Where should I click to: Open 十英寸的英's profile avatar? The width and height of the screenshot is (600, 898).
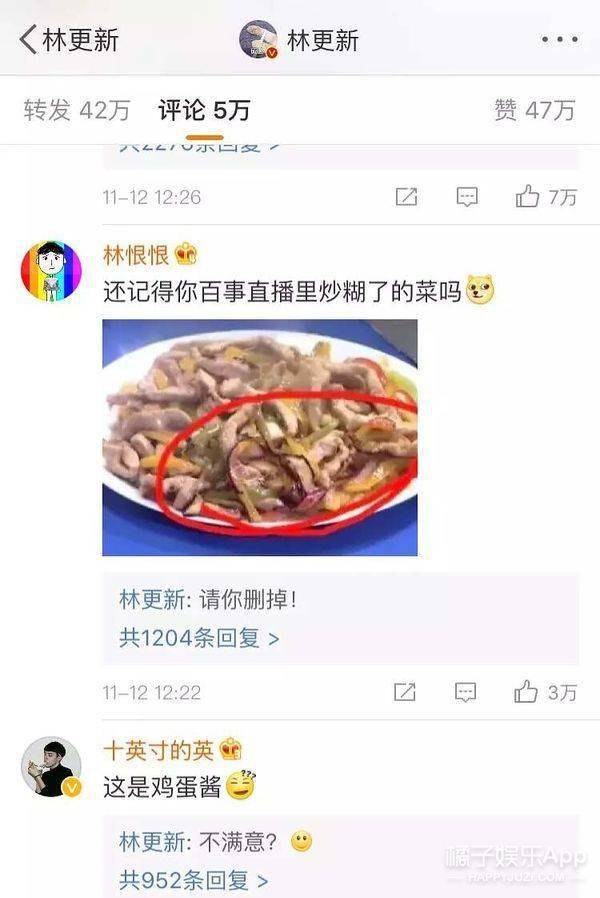click(51, 767)
